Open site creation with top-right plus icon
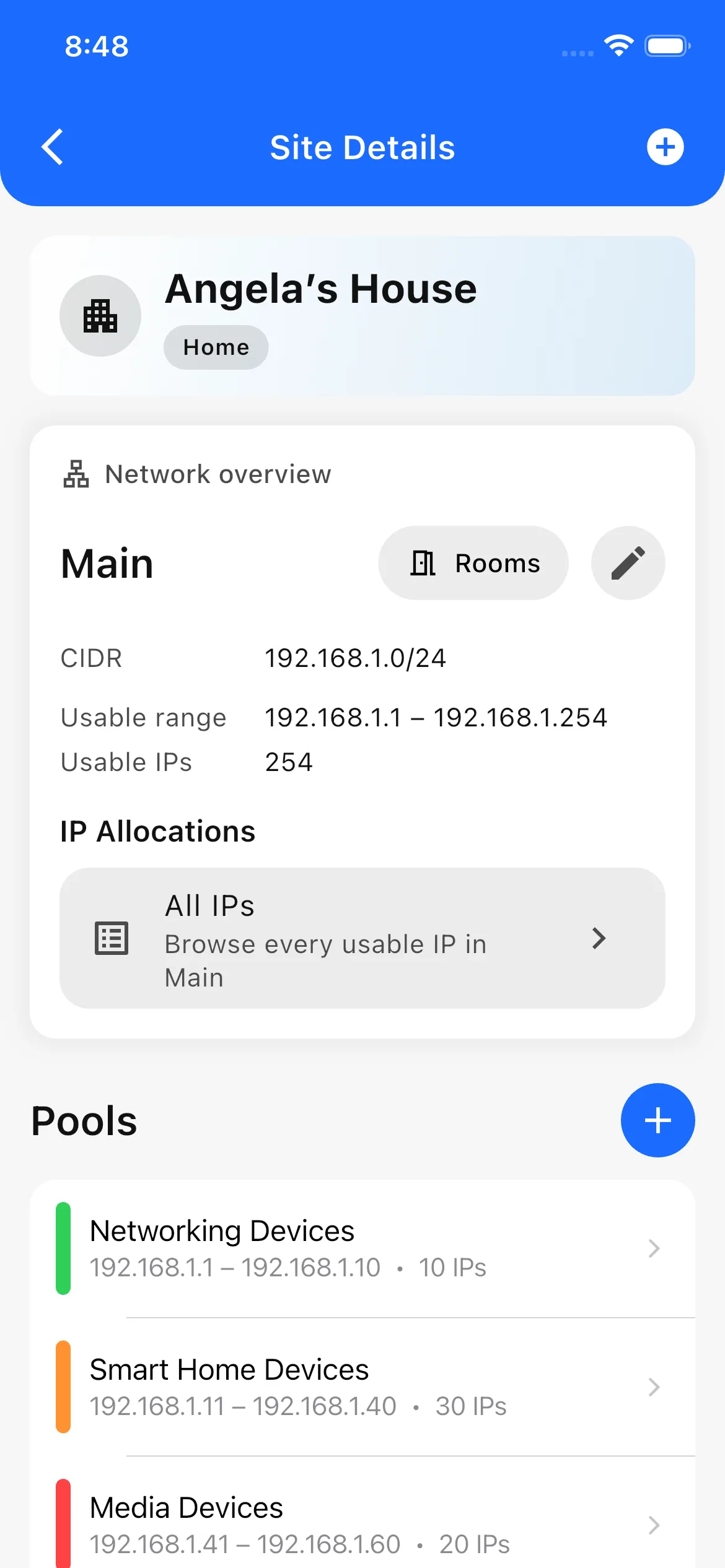Image resolution: width=725 pixels, height=1568 pixels. click(x=666, y=147)
